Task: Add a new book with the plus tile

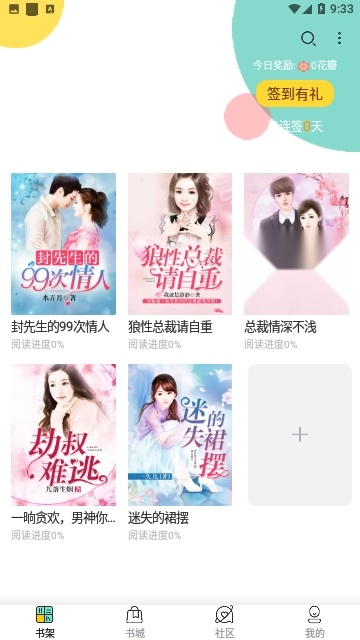Action: [300, 435]
